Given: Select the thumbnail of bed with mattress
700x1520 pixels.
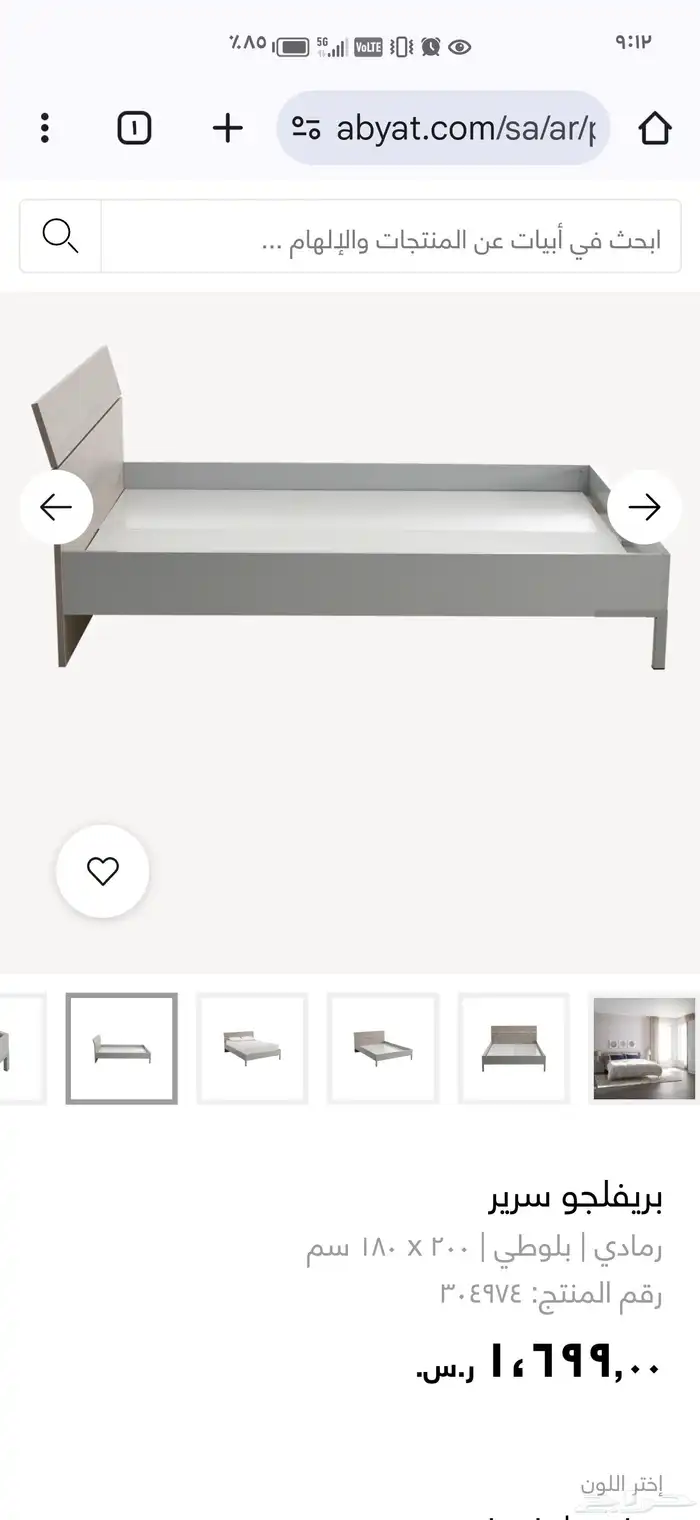Looking at the screenshot, I should pos(252,1048).
